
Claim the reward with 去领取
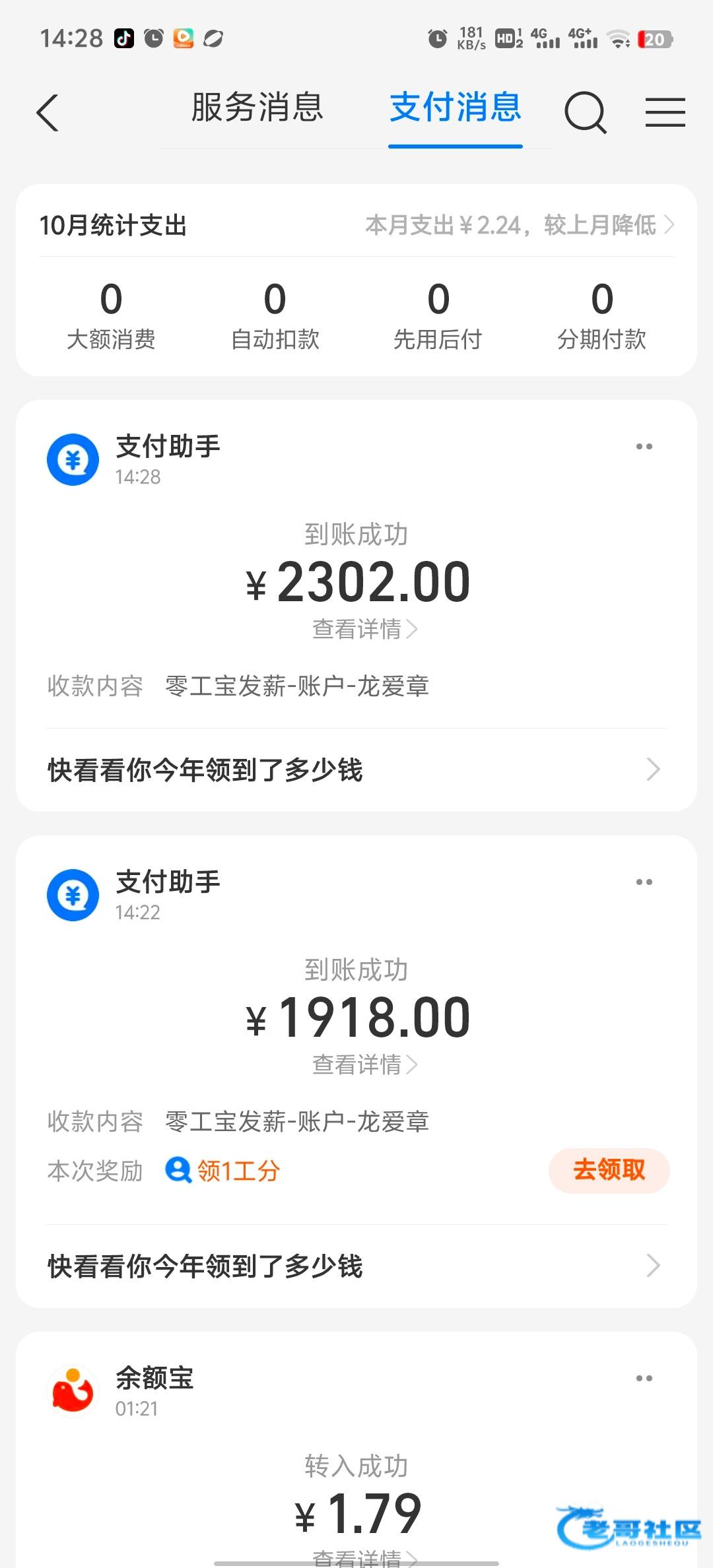click(x=609, y=1171)
